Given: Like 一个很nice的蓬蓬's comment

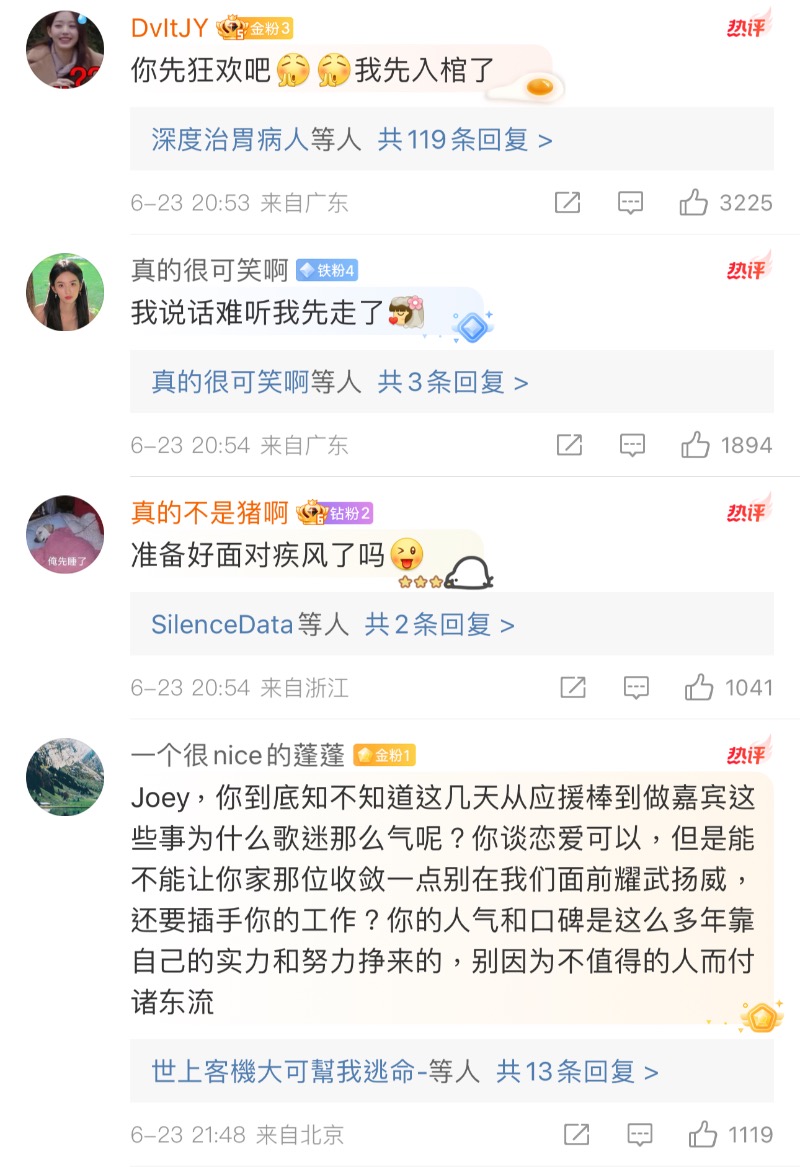Looking at the screenshot, I should (702, 1134).
